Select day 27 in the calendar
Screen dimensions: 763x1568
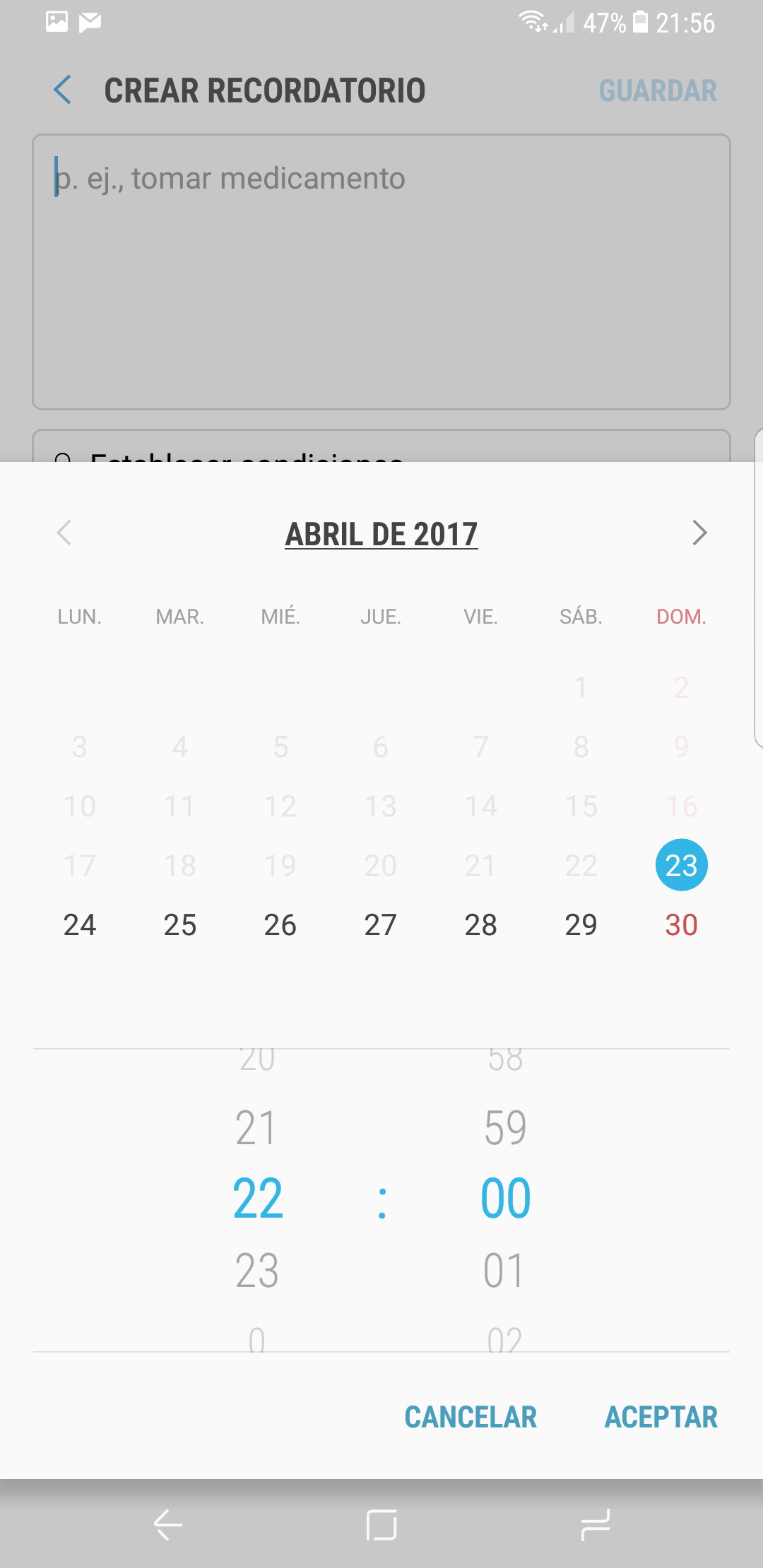tap(381, 925)
